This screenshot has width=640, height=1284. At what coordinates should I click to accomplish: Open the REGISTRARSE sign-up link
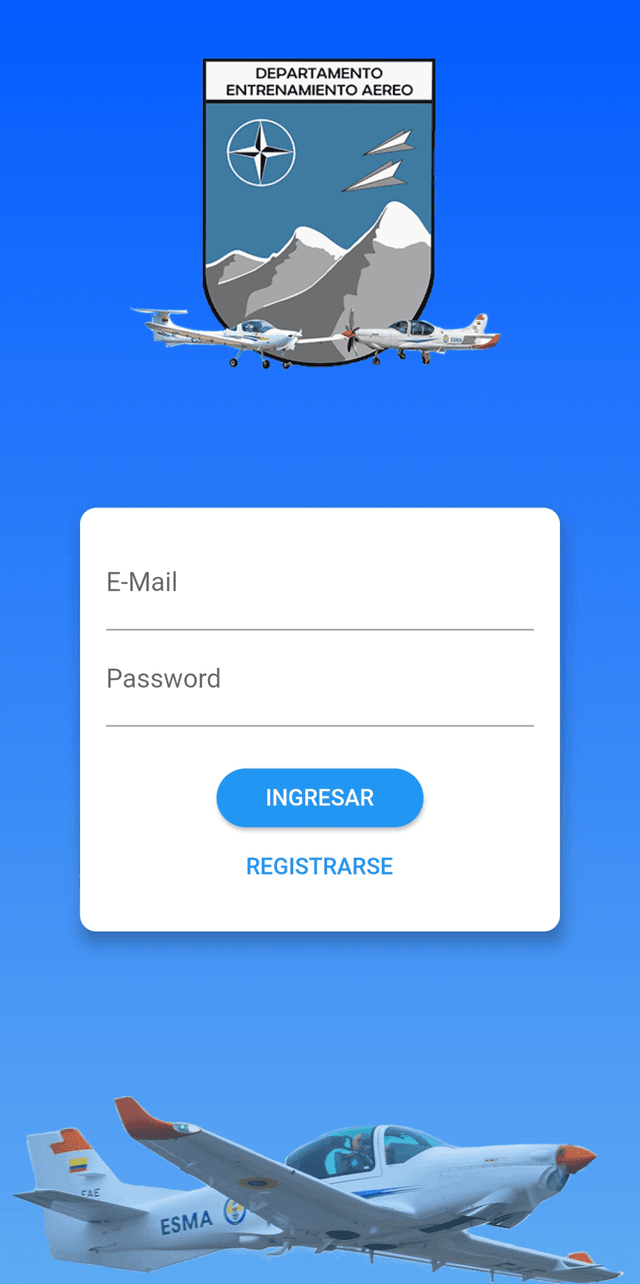point(319,867)
